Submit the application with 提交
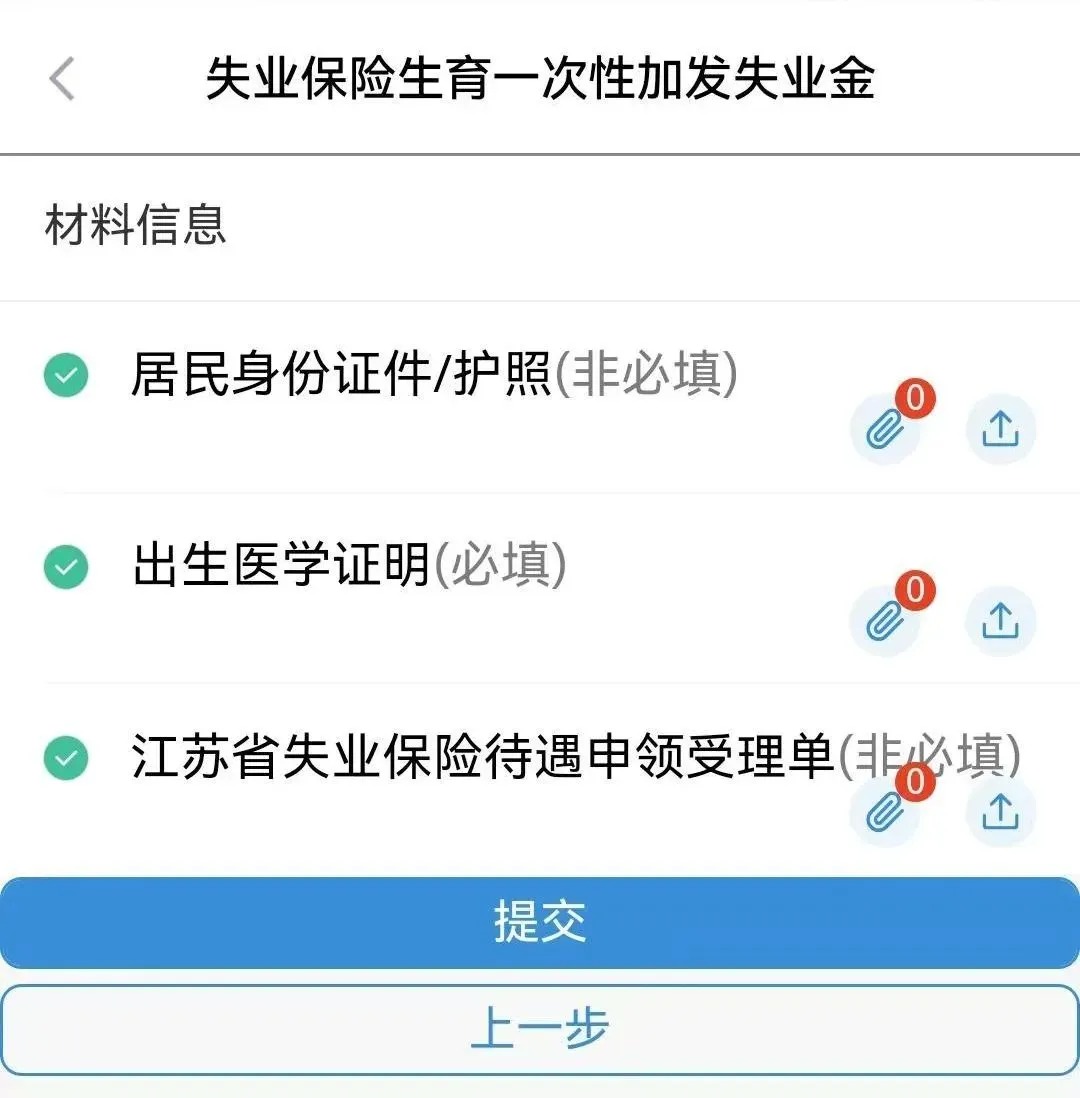1080x1098 pixels. tap(540, 922)
